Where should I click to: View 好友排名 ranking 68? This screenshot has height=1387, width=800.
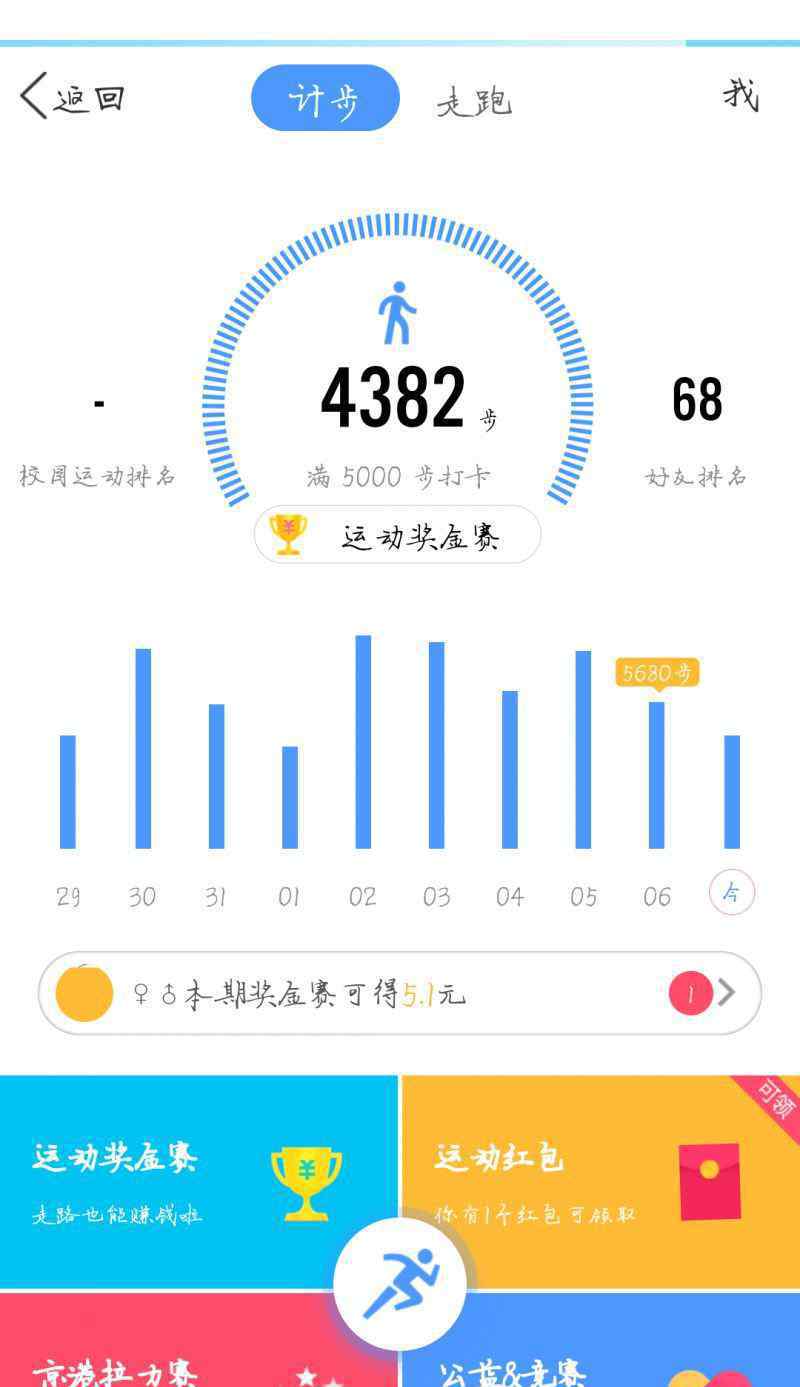[697, 430]
